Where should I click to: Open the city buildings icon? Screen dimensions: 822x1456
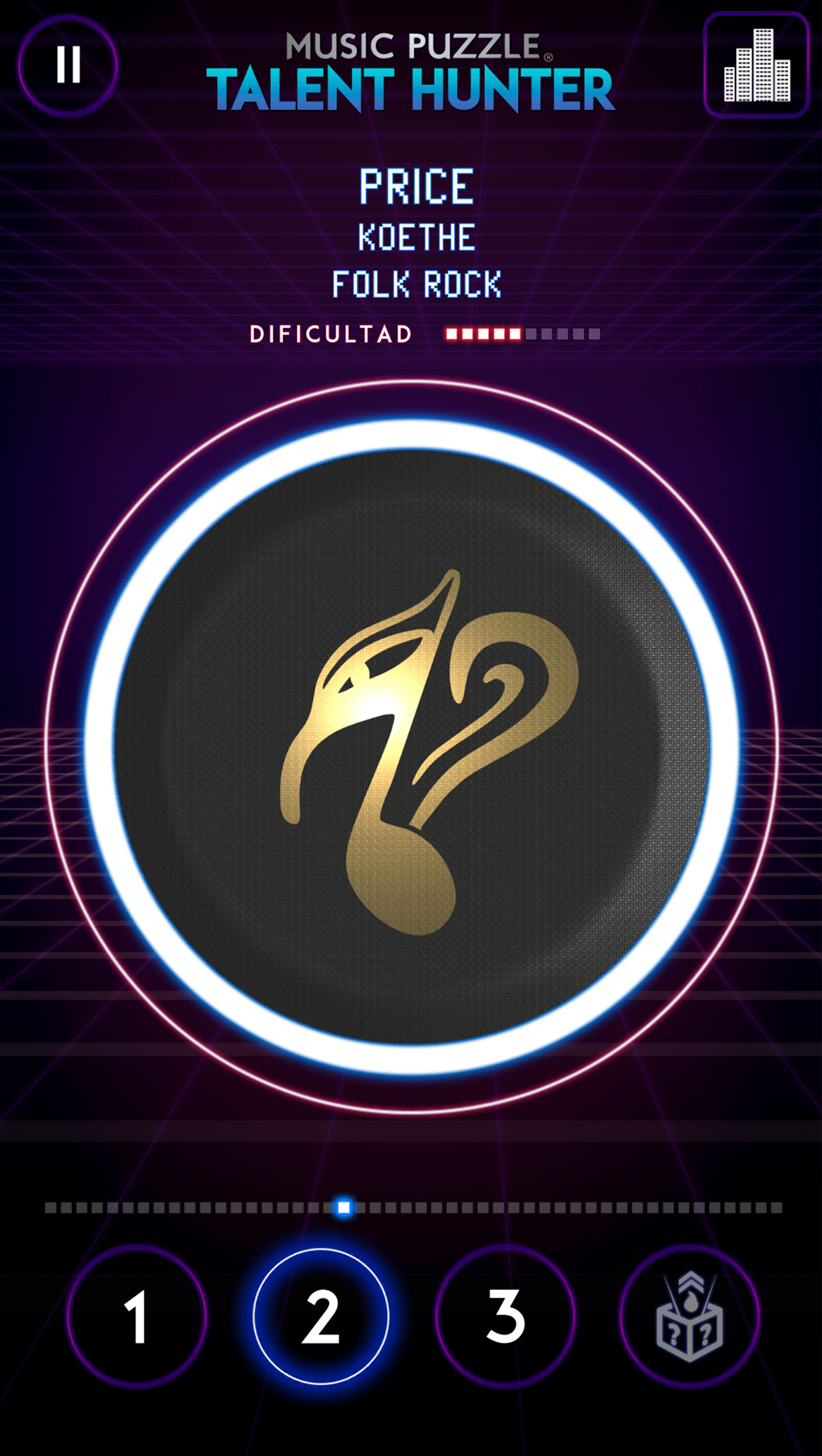(757, 64)
